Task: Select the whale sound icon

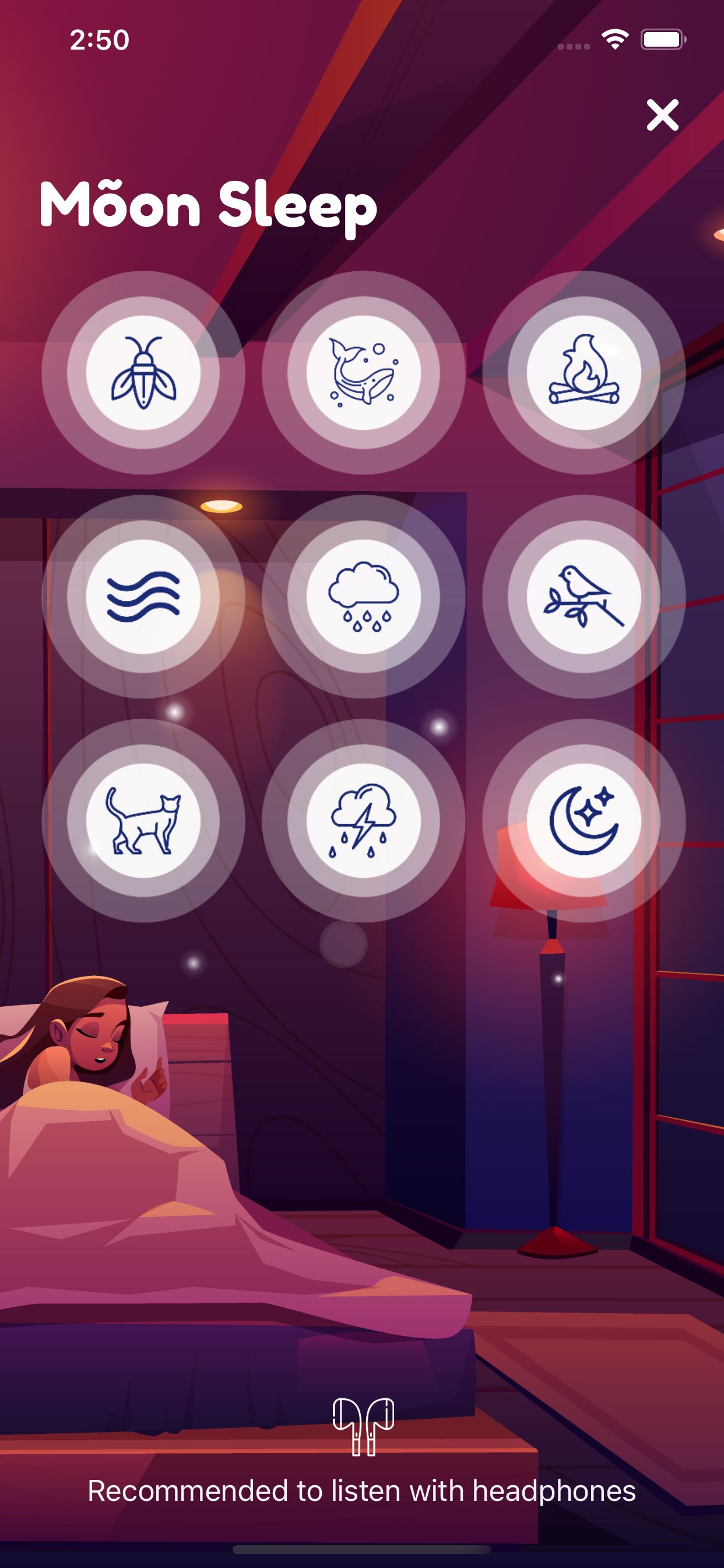Action: click(x=363, y=373)
